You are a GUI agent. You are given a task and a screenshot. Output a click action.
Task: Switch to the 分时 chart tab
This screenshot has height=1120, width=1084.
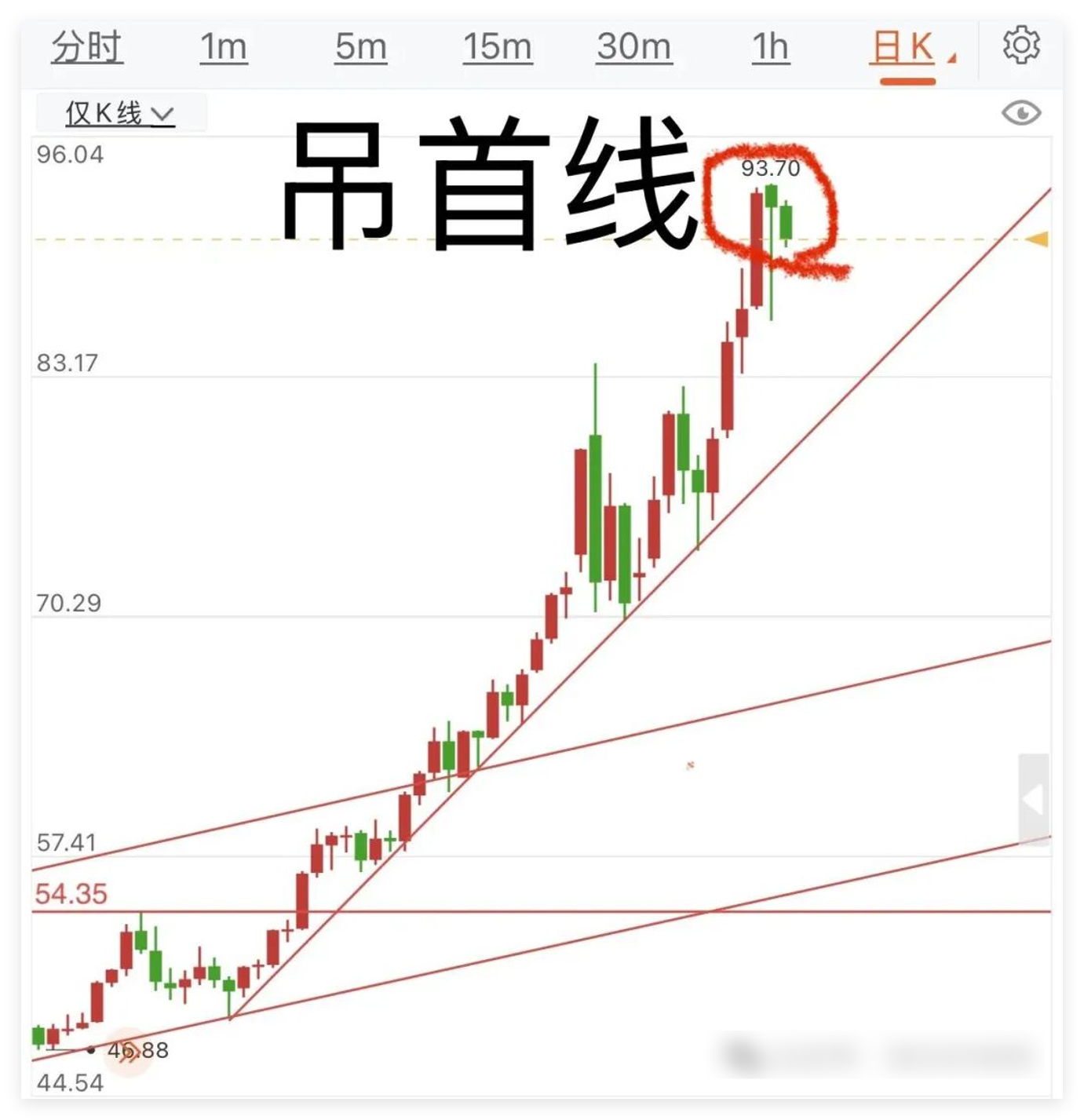pyautogui.click(x=87, y=48)
